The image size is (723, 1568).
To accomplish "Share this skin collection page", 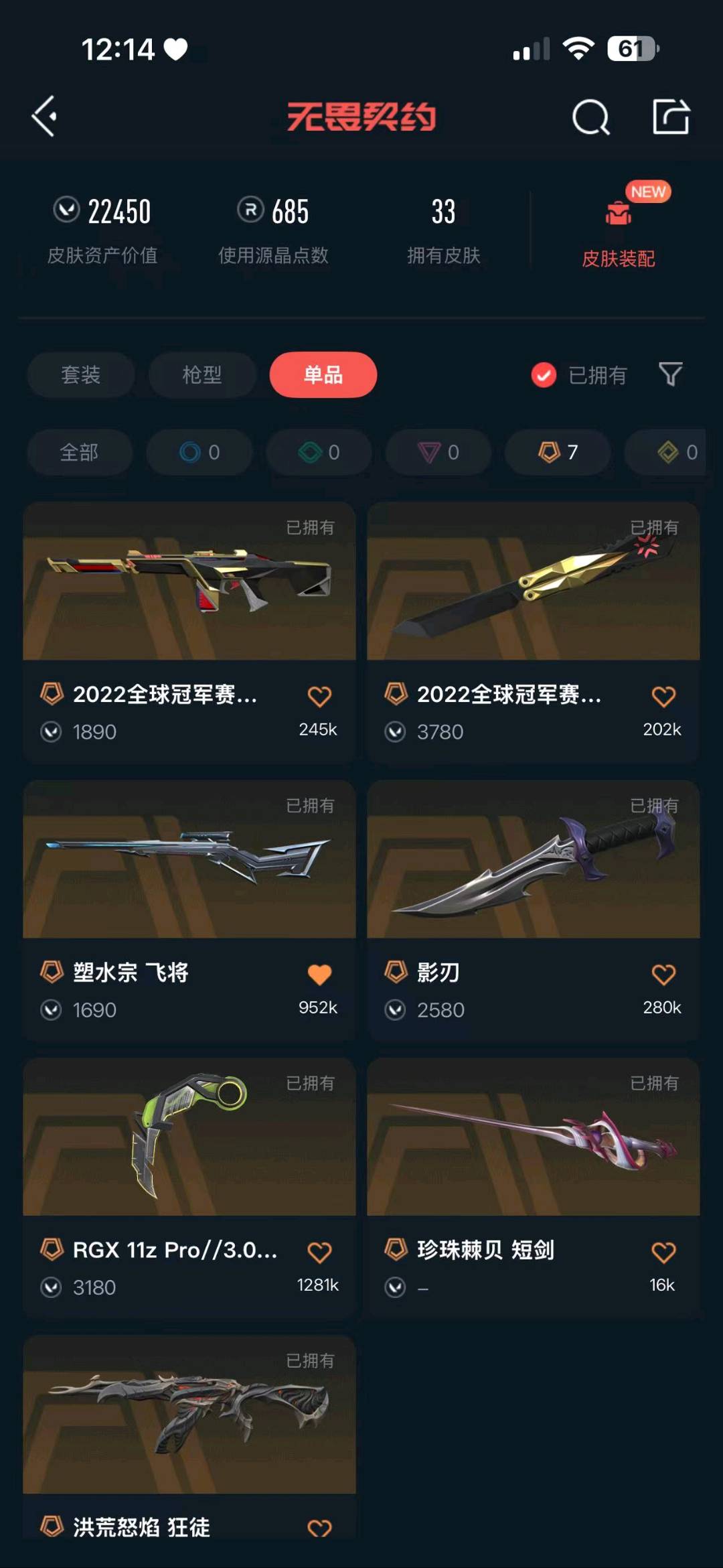I will pyautogui.click(x=671, y=117).
